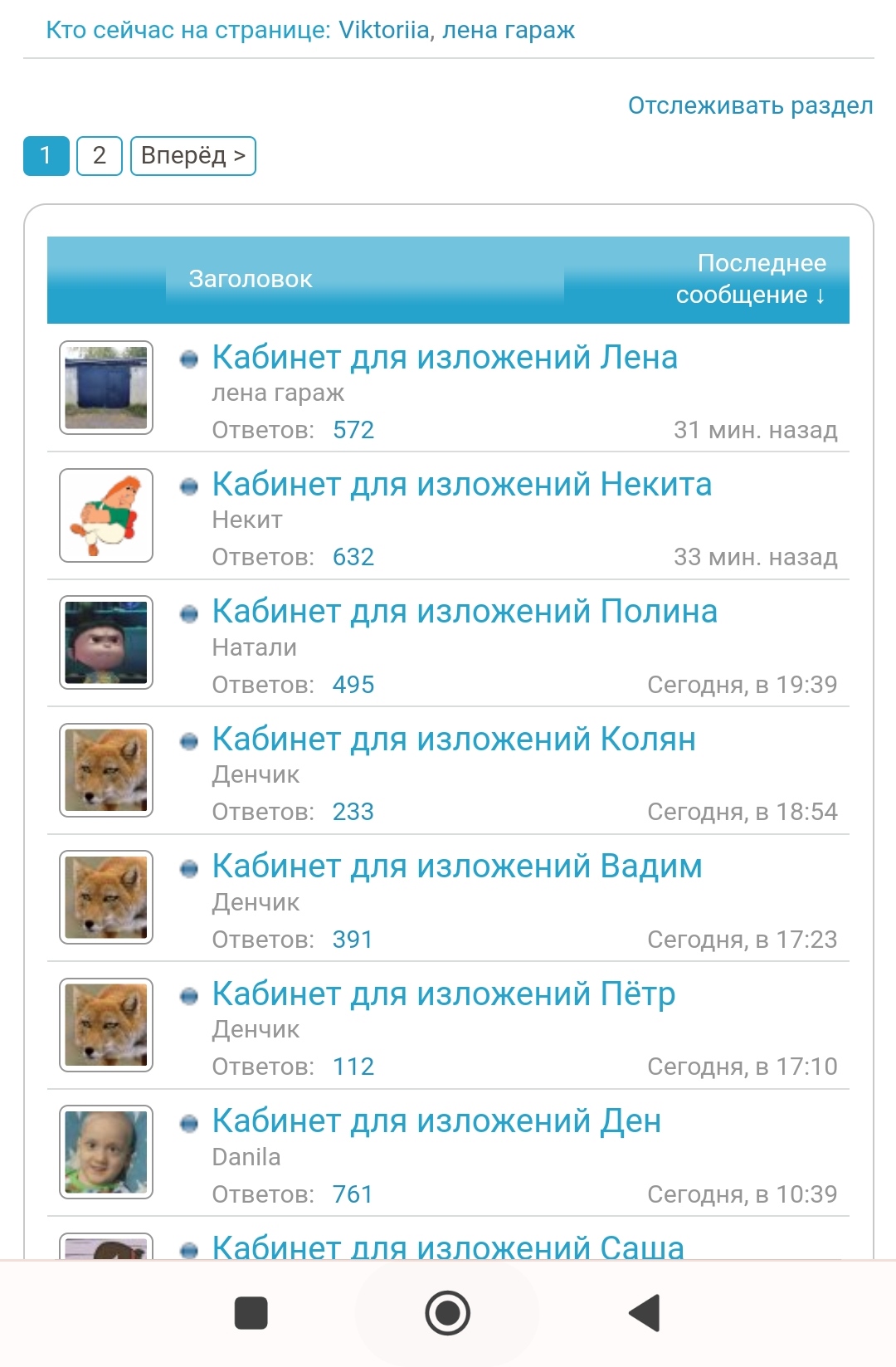The width and height of the screenshot is (896, 1367).
Task: Sort threads by Заголовок column
Action: coord(251,279)
